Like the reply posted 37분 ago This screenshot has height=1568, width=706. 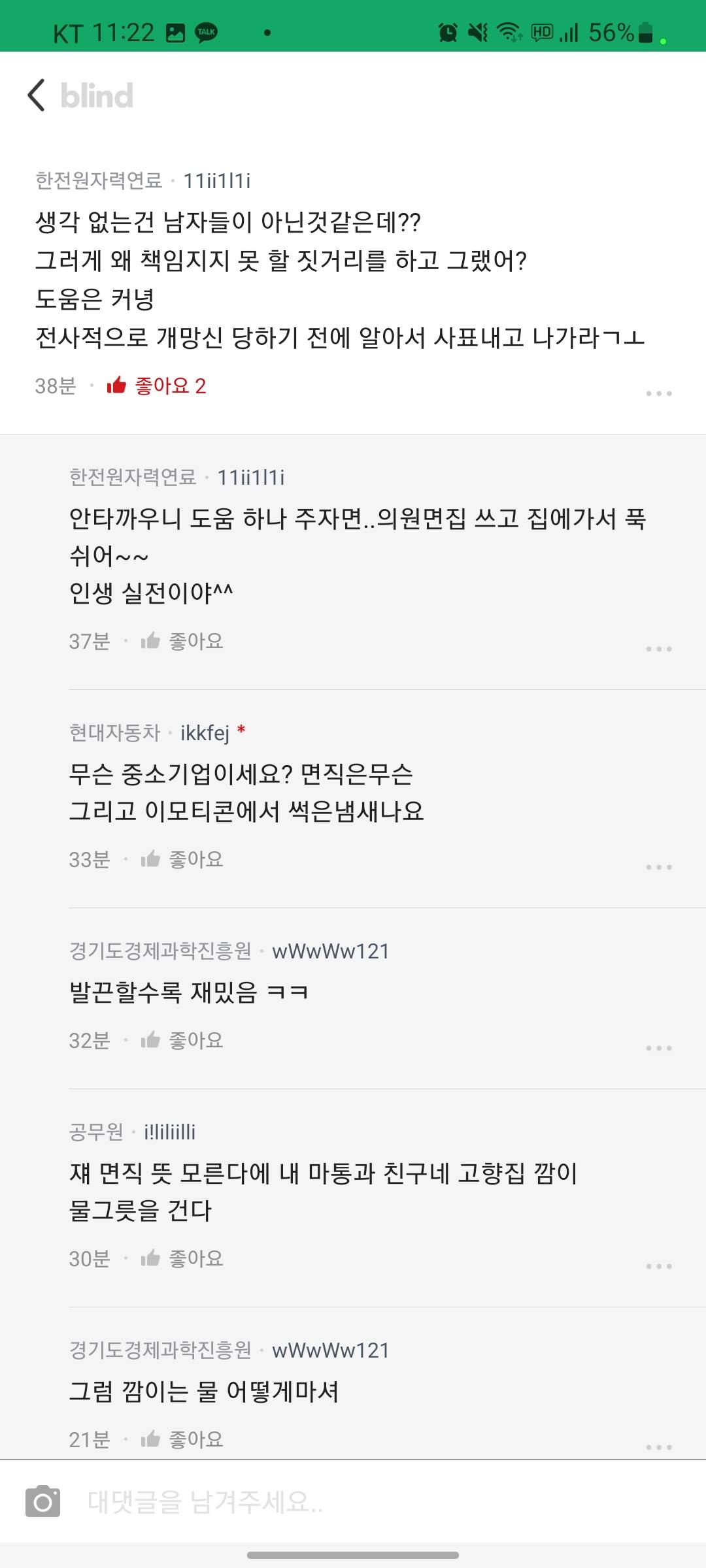tap(182, 642)
